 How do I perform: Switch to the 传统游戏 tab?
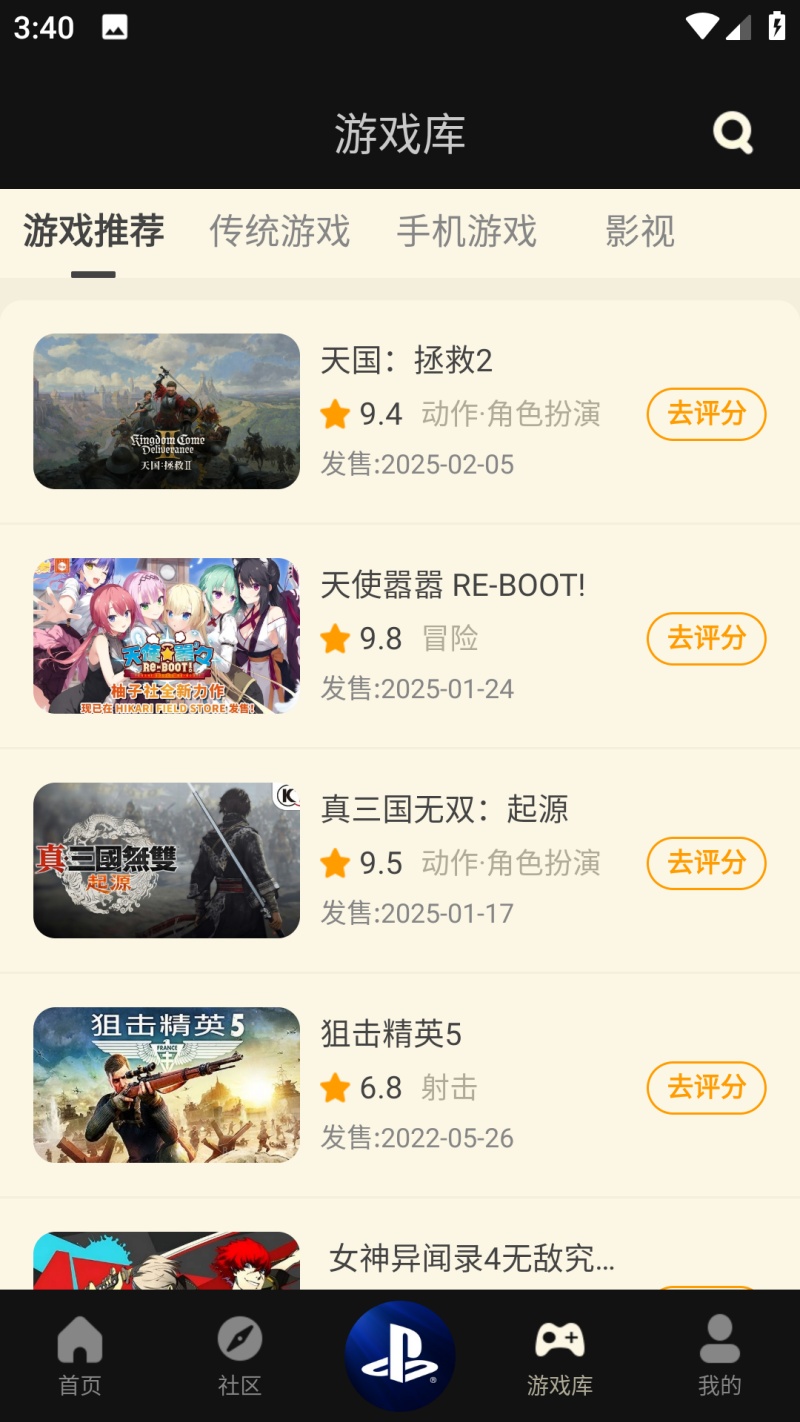[x=279, y=231]
